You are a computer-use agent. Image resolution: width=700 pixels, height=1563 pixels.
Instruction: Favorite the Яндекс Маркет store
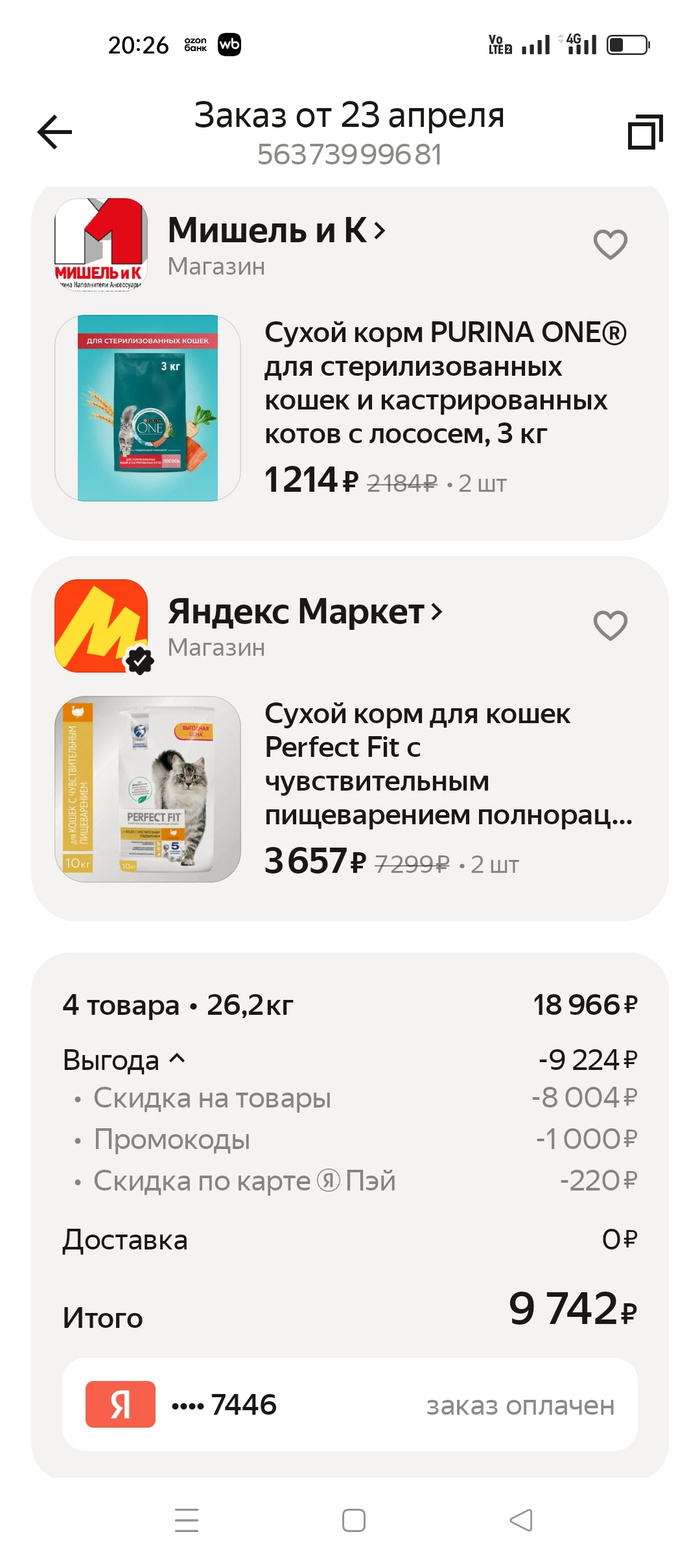point(610,625)
